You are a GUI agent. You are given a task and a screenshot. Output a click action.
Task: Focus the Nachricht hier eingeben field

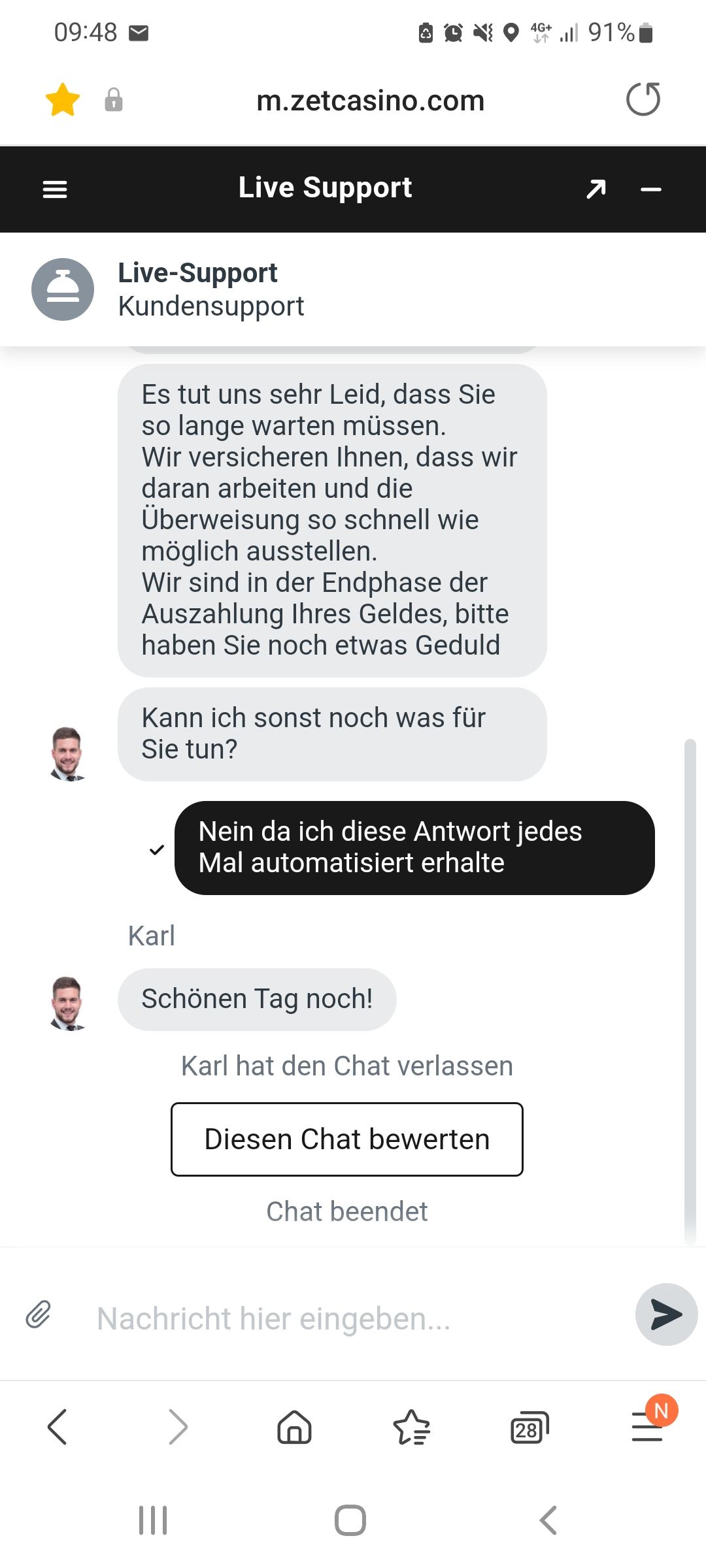[x=353, y=1318]
